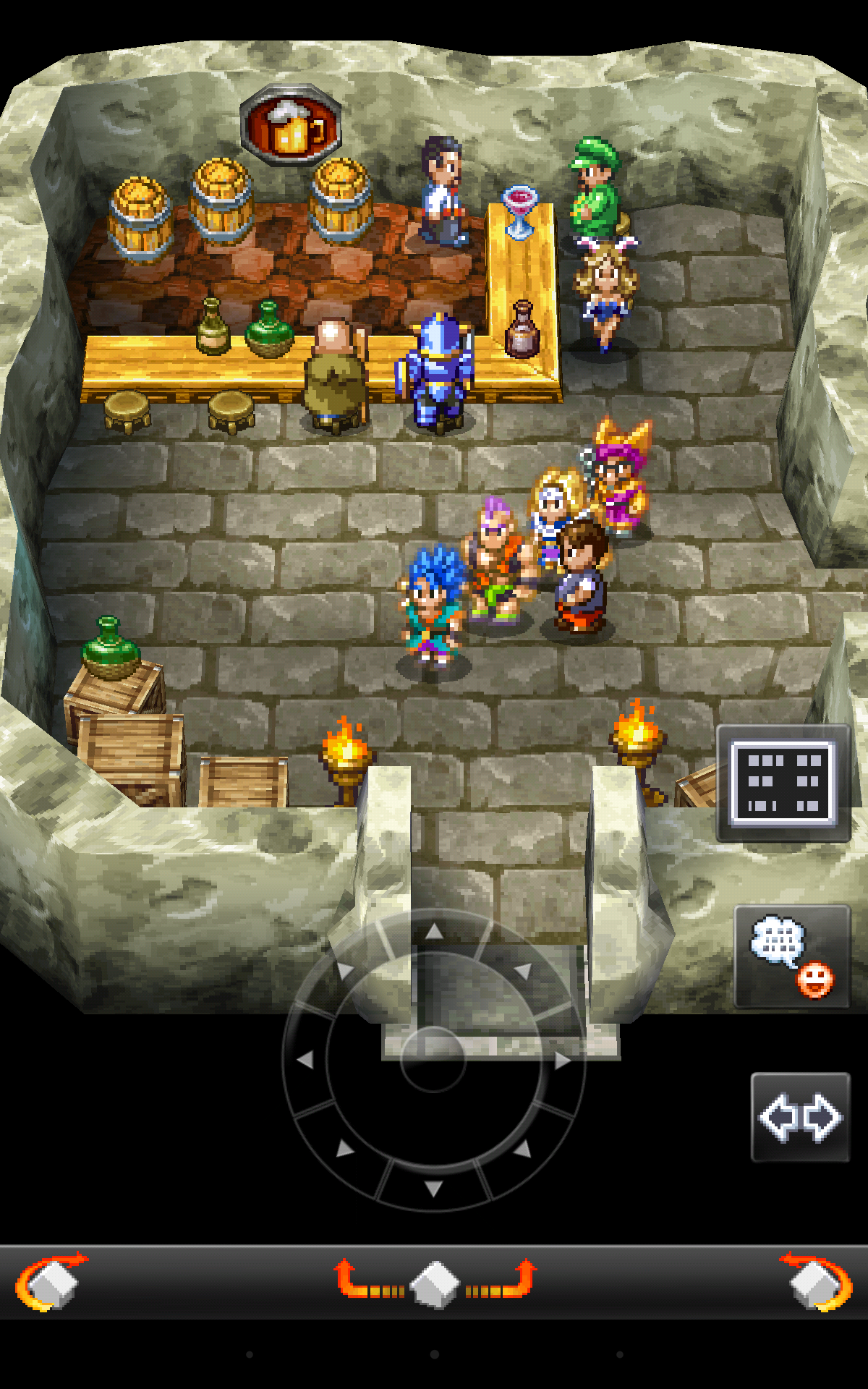Move up using the pad's up arrow
This screenshot has height=1389, width=868.
[434, 932]
